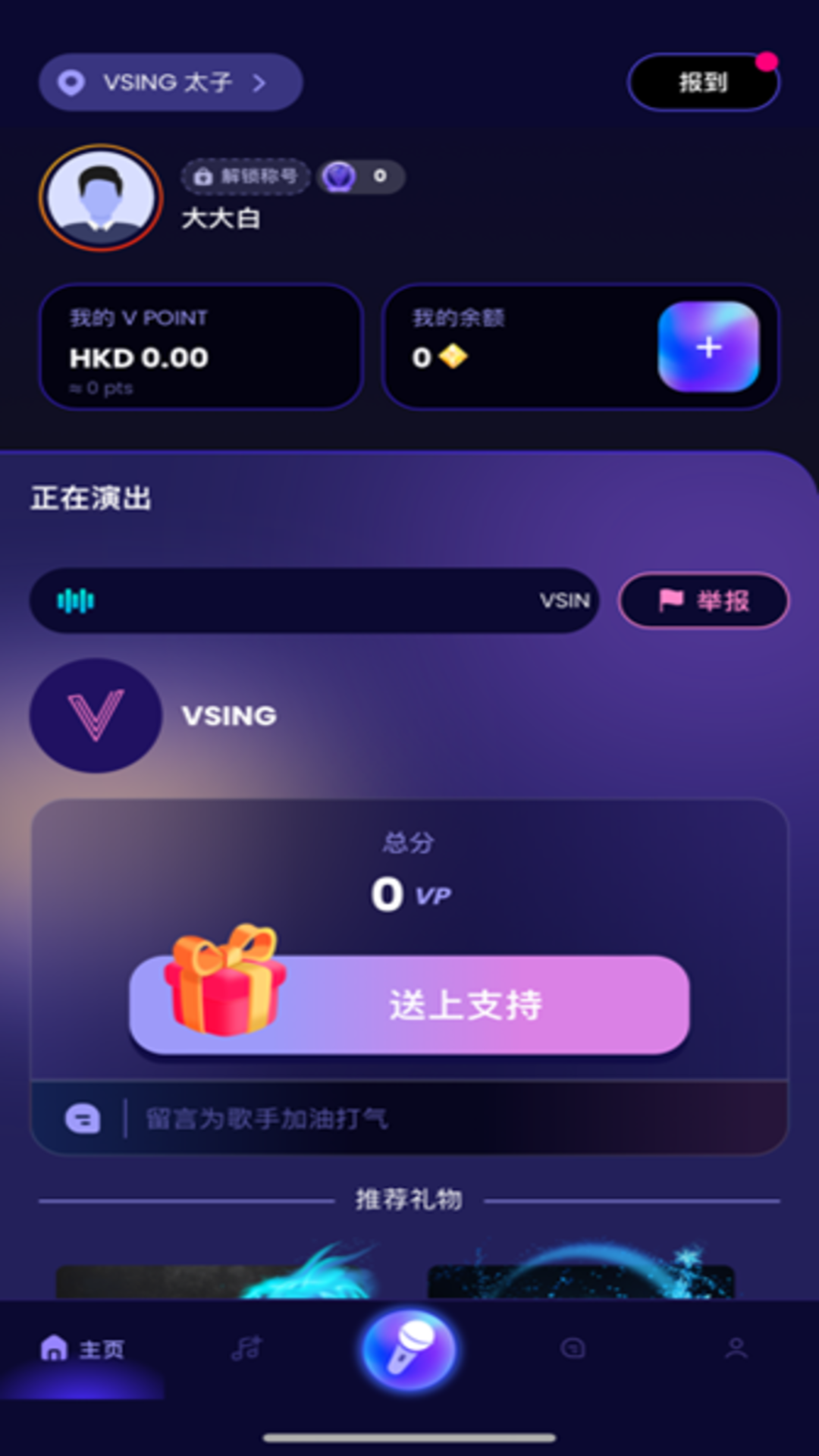Open the center microphone button
The width and height of the screenshot is (819, 1456).
tap(409, 1350)
